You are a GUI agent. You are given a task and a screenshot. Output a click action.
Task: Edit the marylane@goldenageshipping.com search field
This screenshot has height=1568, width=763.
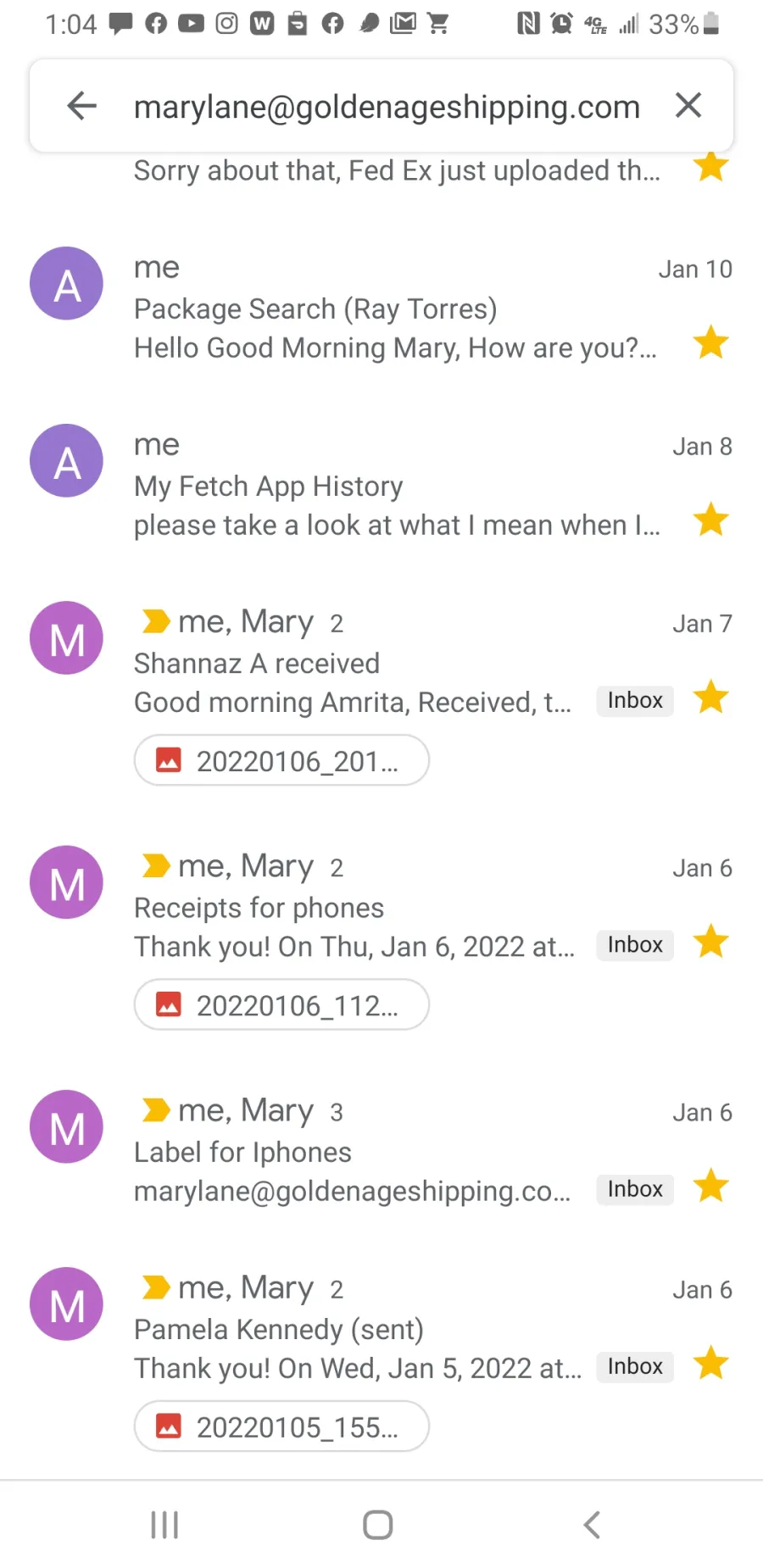coord(387,107)
